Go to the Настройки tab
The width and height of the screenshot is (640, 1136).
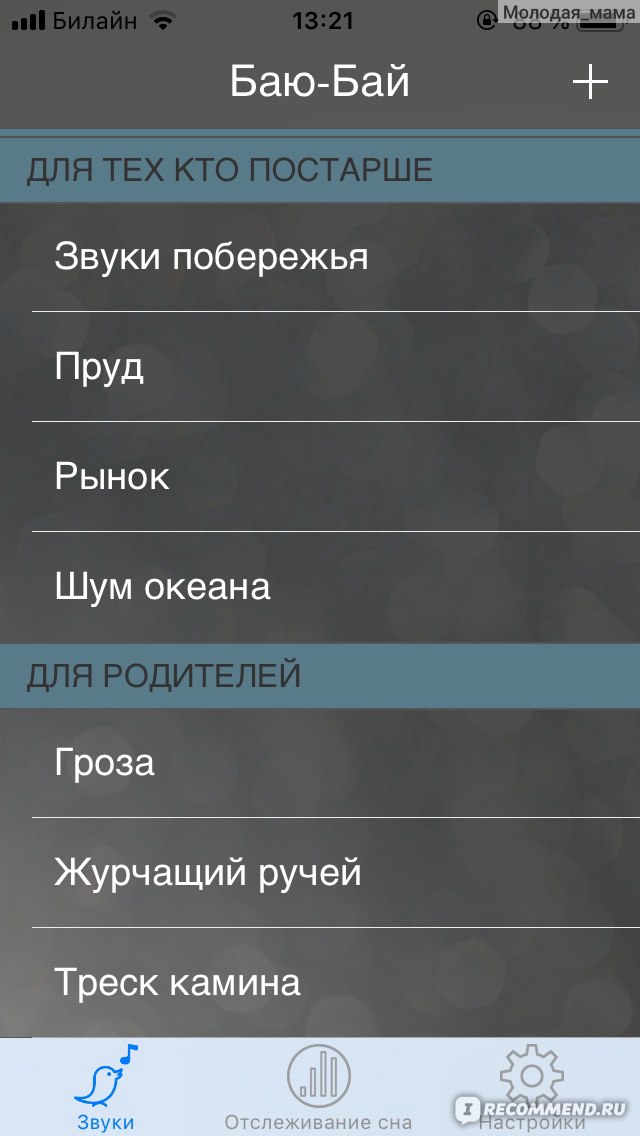click(x=532, y=1087)
